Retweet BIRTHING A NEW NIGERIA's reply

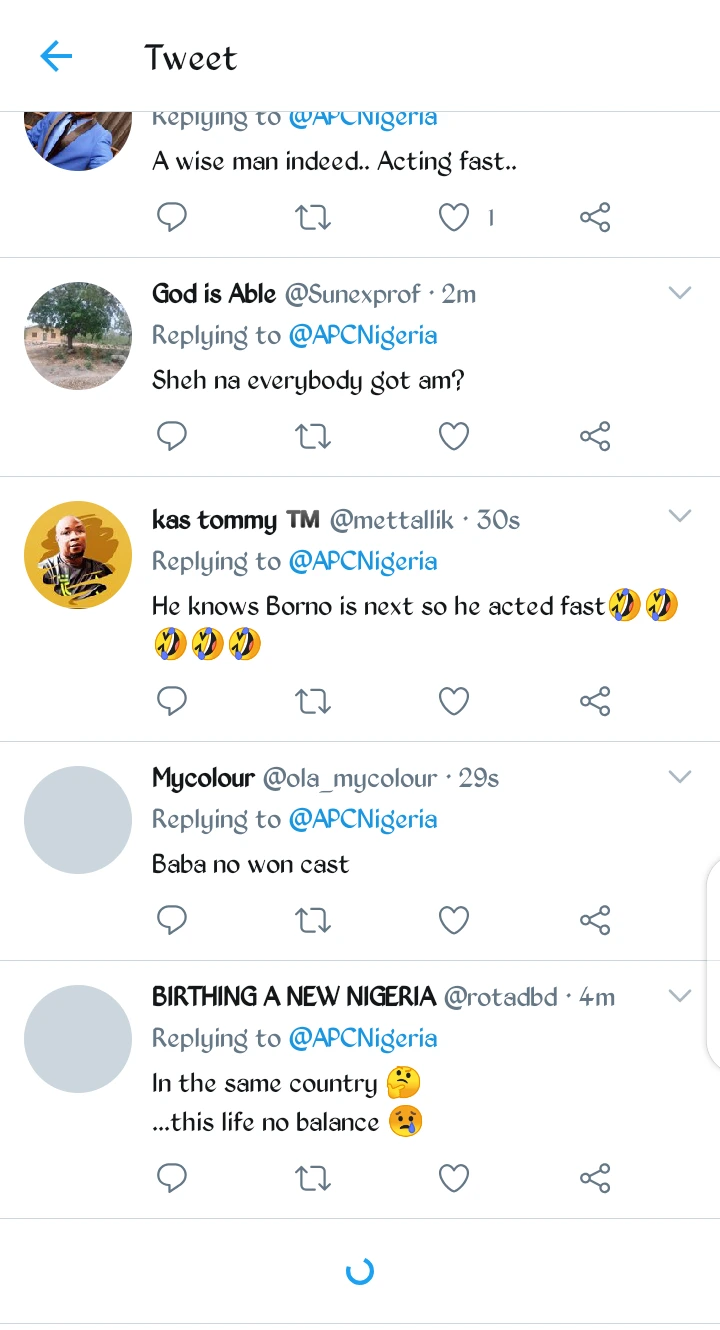click(x=313, y=1179)
